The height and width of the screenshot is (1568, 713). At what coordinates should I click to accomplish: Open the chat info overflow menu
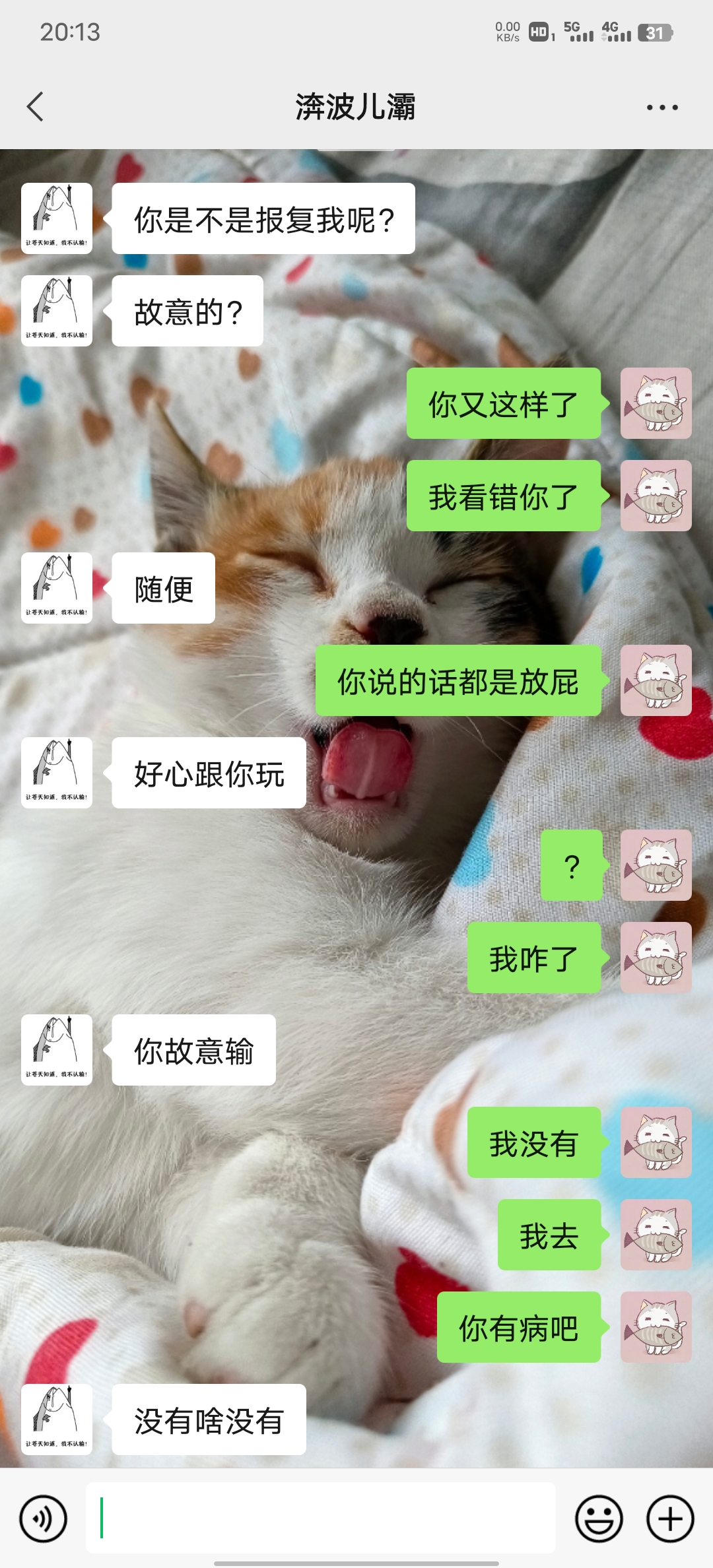662,108
